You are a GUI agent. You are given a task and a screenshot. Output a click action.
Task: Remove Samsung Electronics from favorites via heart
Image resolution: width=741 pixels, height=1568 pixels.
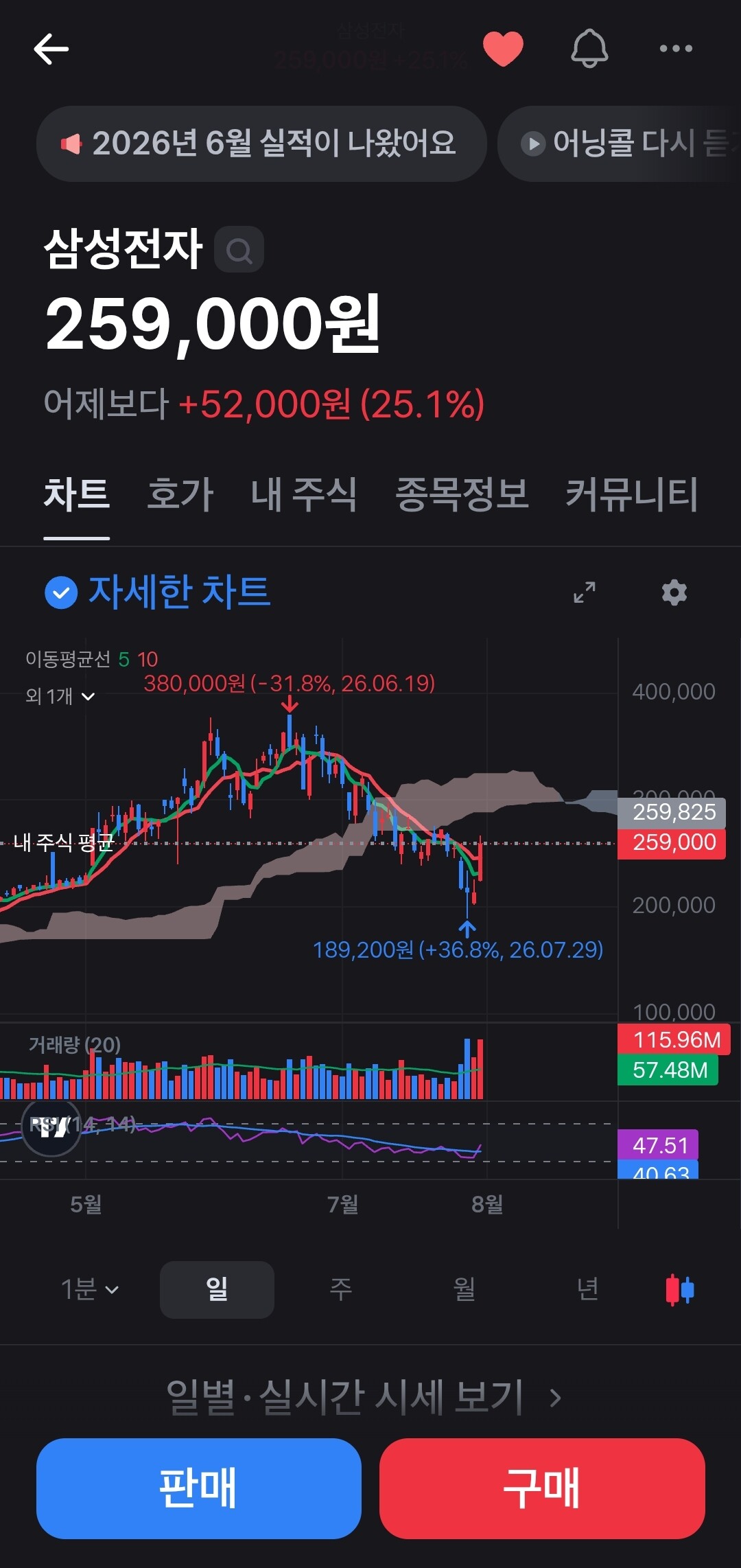[x=503, y=49]
